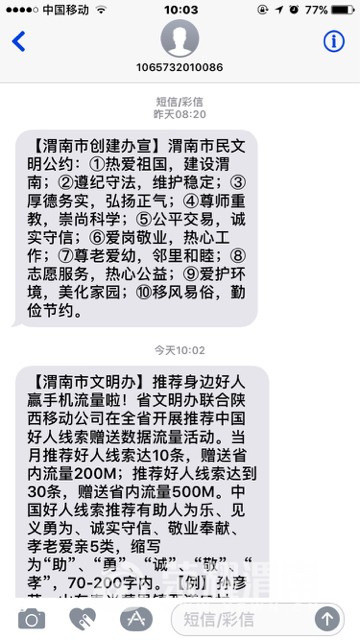This screenshot has width=360, height=640.
Task: Focus the 短信/彩信 message input field
Action: point(243,619)
